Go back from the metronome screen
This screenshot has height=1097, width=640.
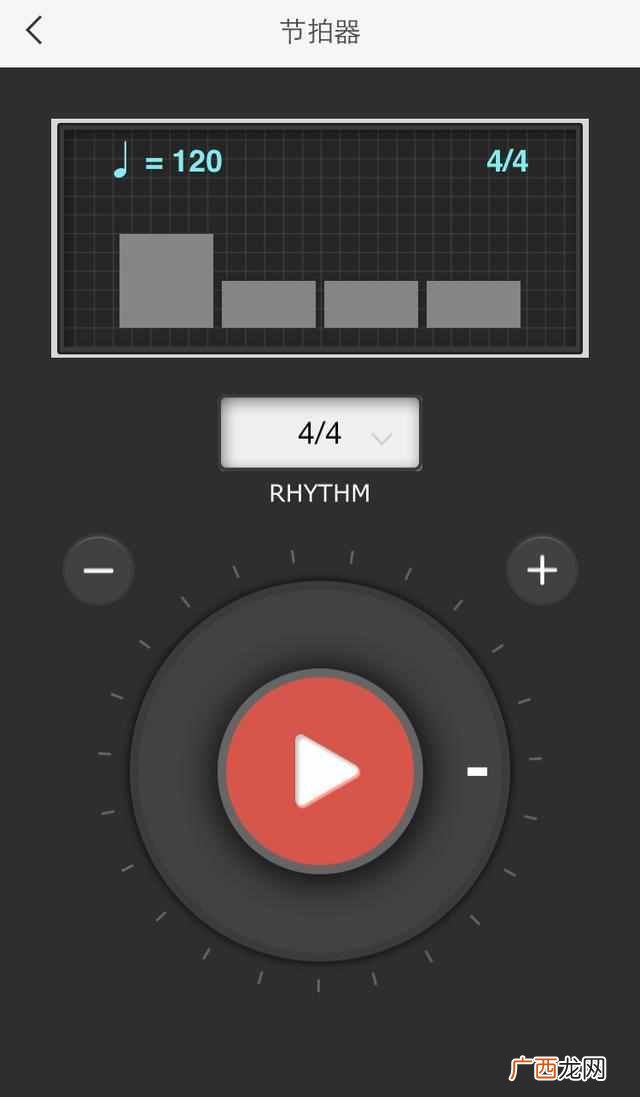click(x=34, y=31)
